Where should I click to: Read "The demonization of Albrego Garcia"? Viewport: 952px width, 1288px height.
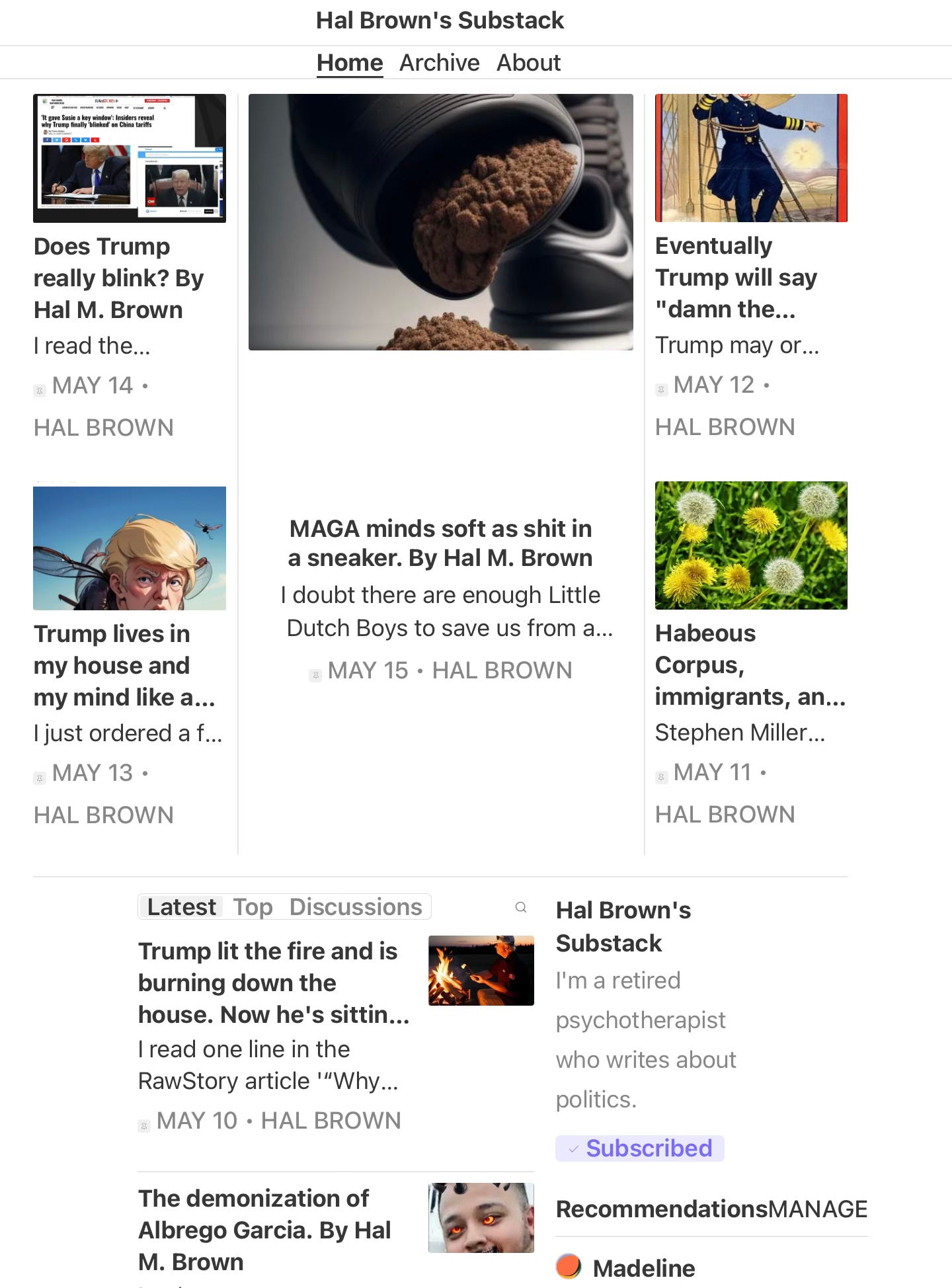[264, 1230]
